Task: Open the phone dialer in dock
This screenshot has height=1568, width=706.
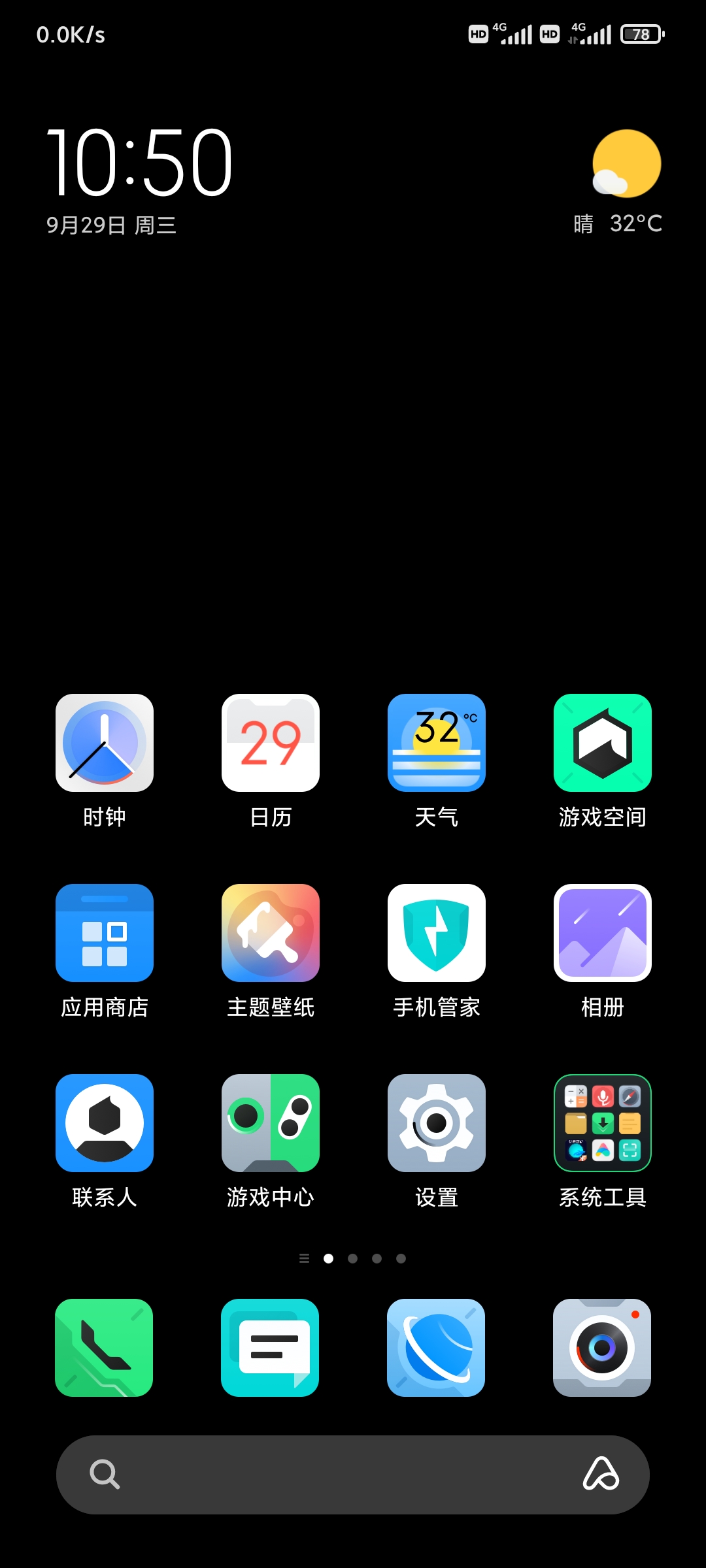Action: click(x=104, y=1348)
